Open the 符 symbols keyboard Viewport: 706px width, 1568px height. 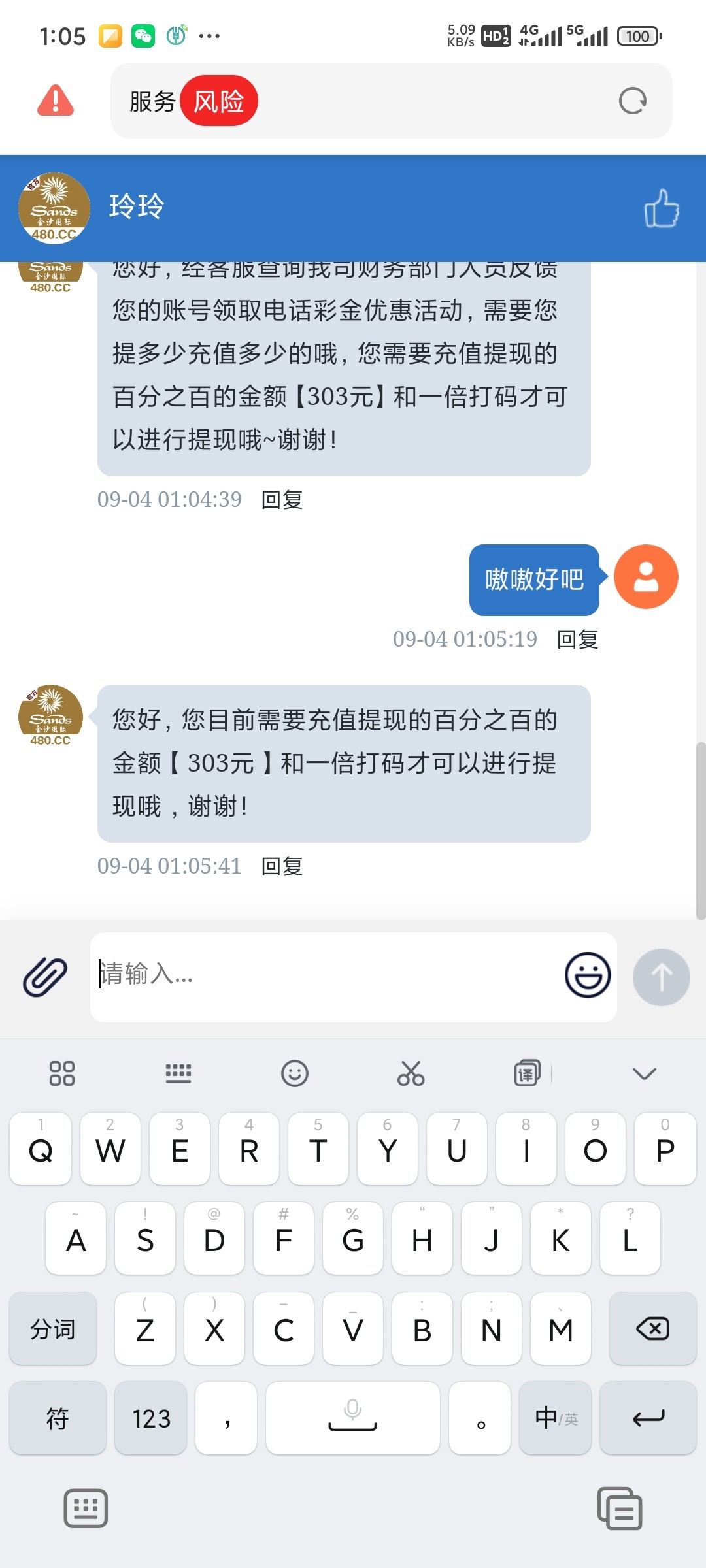[58, 1418]
